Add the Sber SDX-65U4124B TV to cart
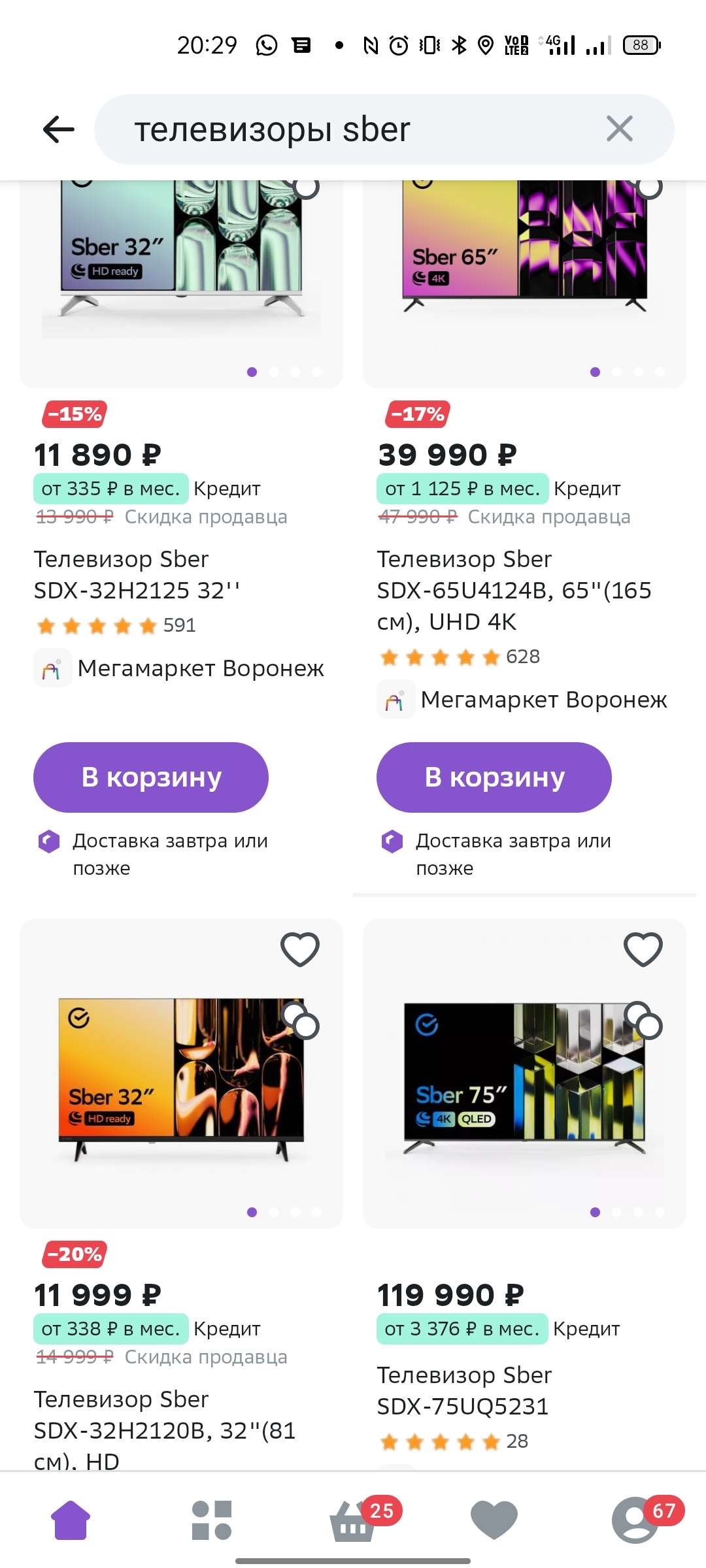 pyautogui.click(x=494, y=777)
